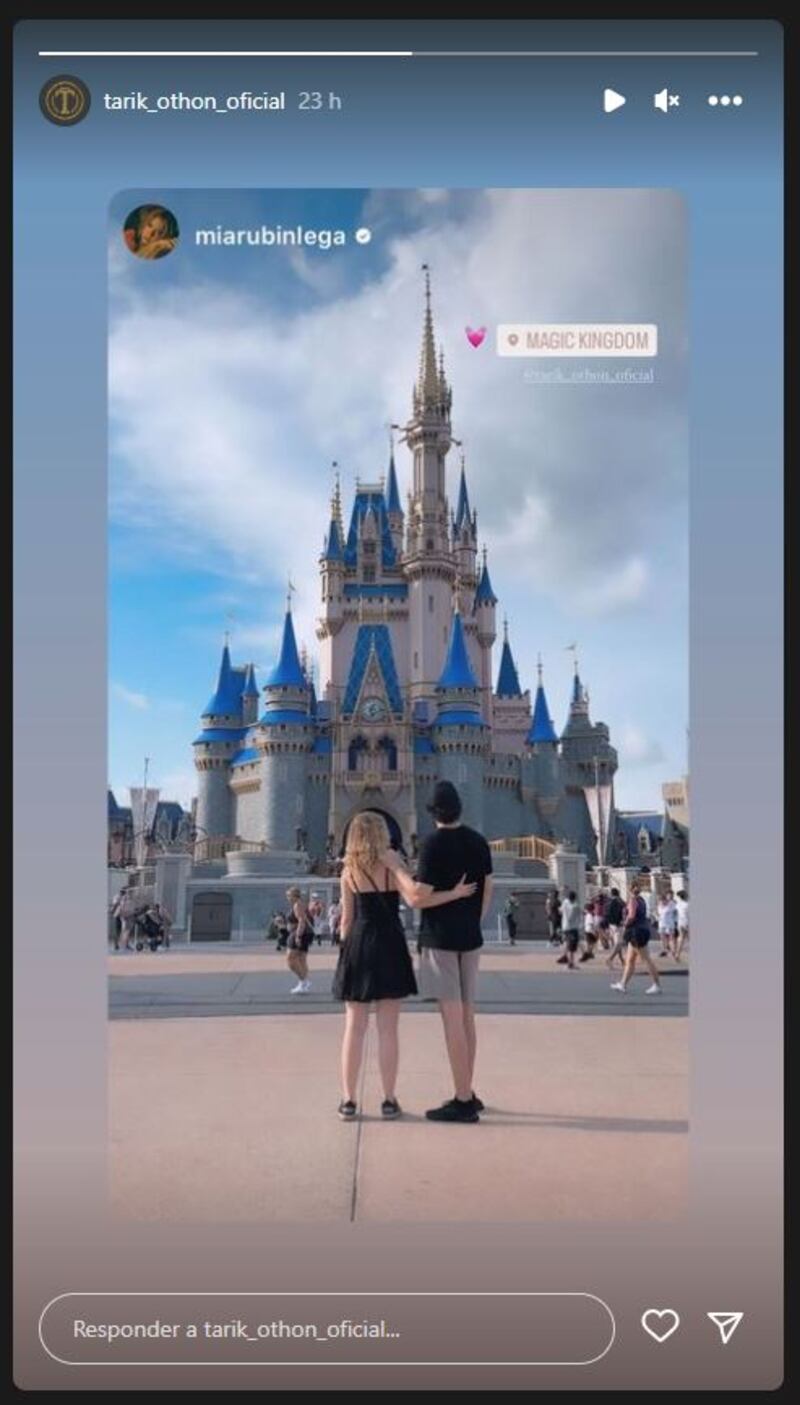Like this story with the heart

660,1326
